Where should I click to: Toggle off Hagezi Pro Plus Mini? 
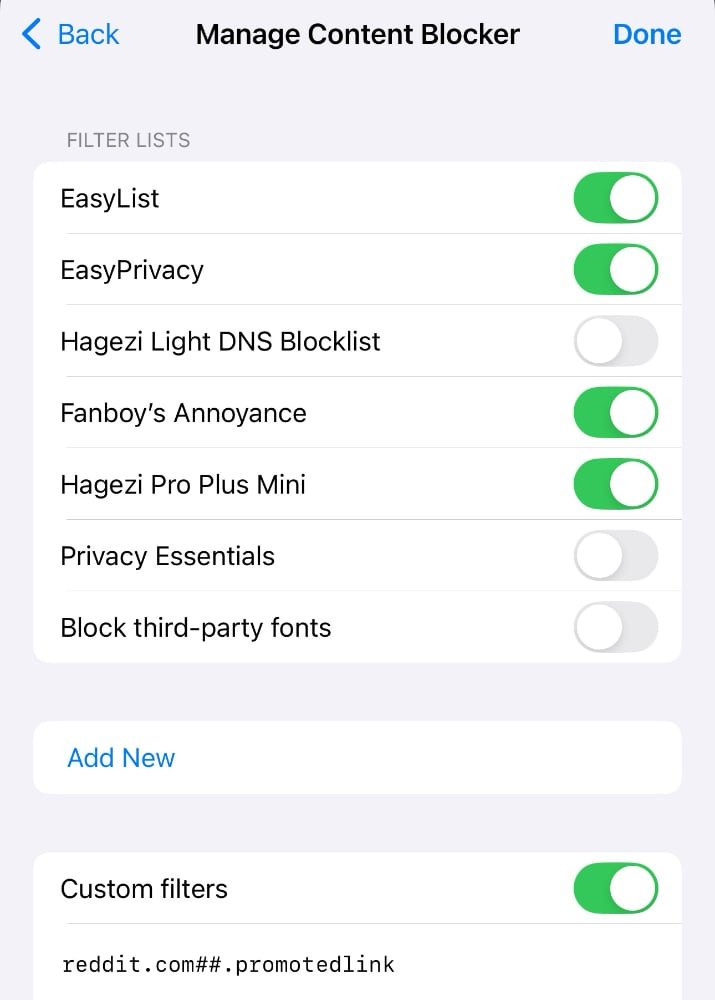(615, 485)
